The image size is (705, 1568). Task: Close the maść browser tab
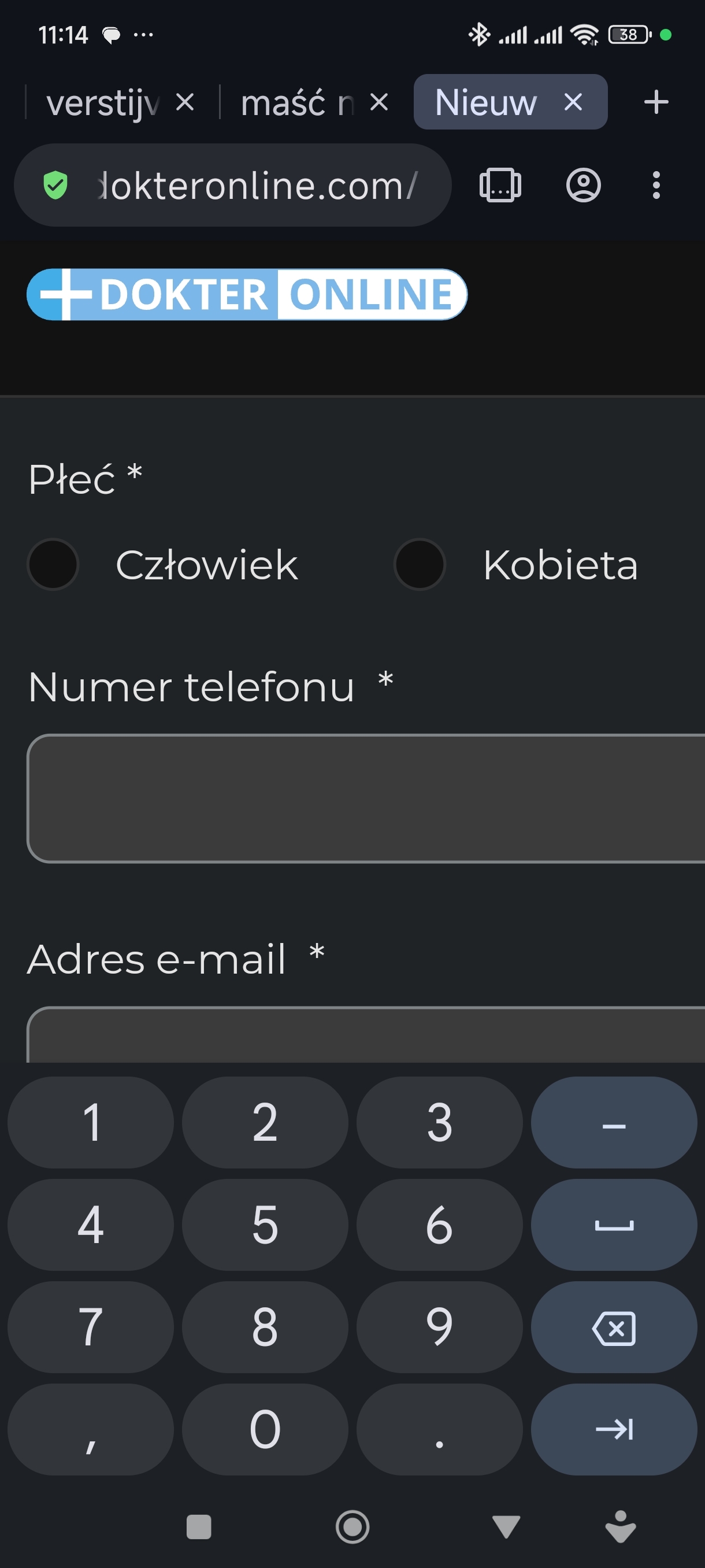click(x=379, y=102)
